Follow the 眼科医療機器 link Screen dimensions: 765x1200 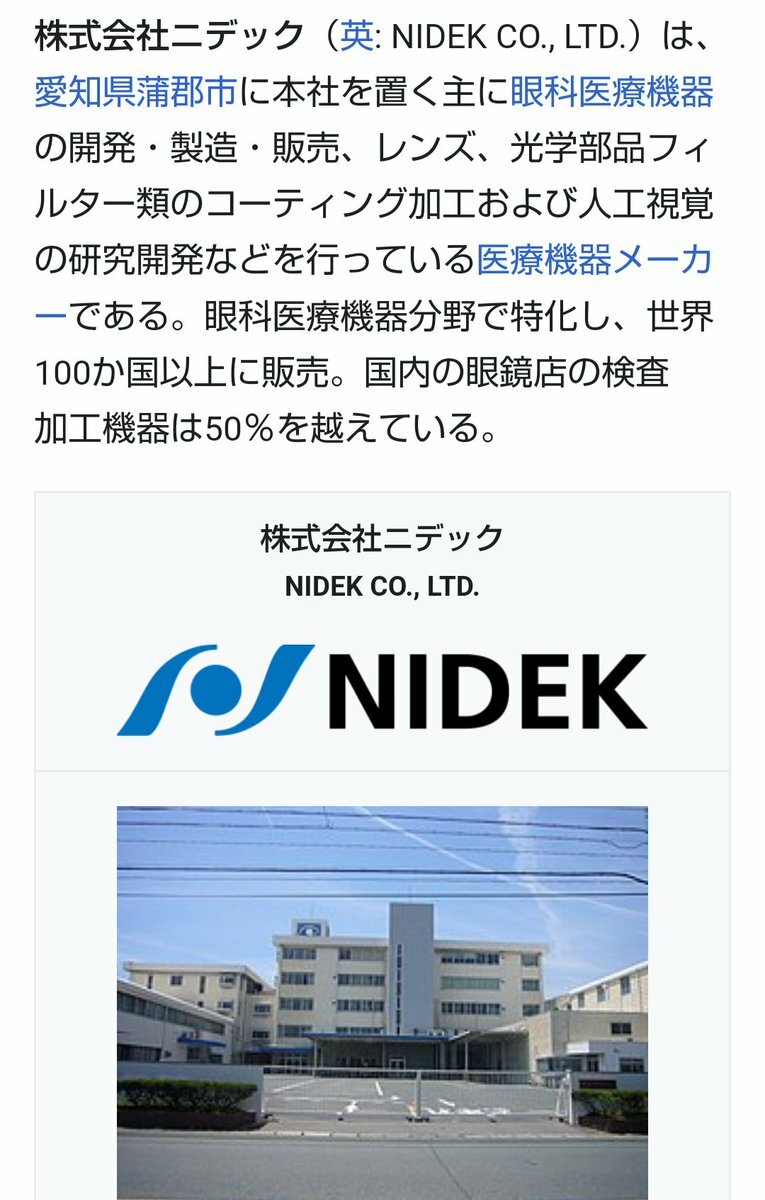coord(611,93)
